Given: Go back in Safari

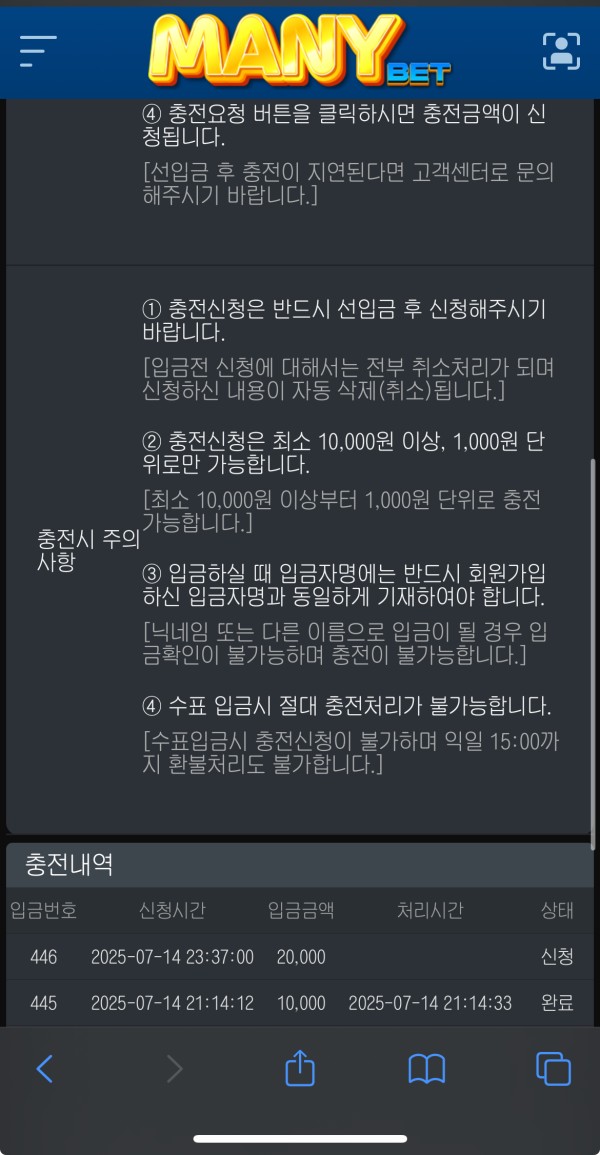Looking at the screenshot, I should point(44,1069).
